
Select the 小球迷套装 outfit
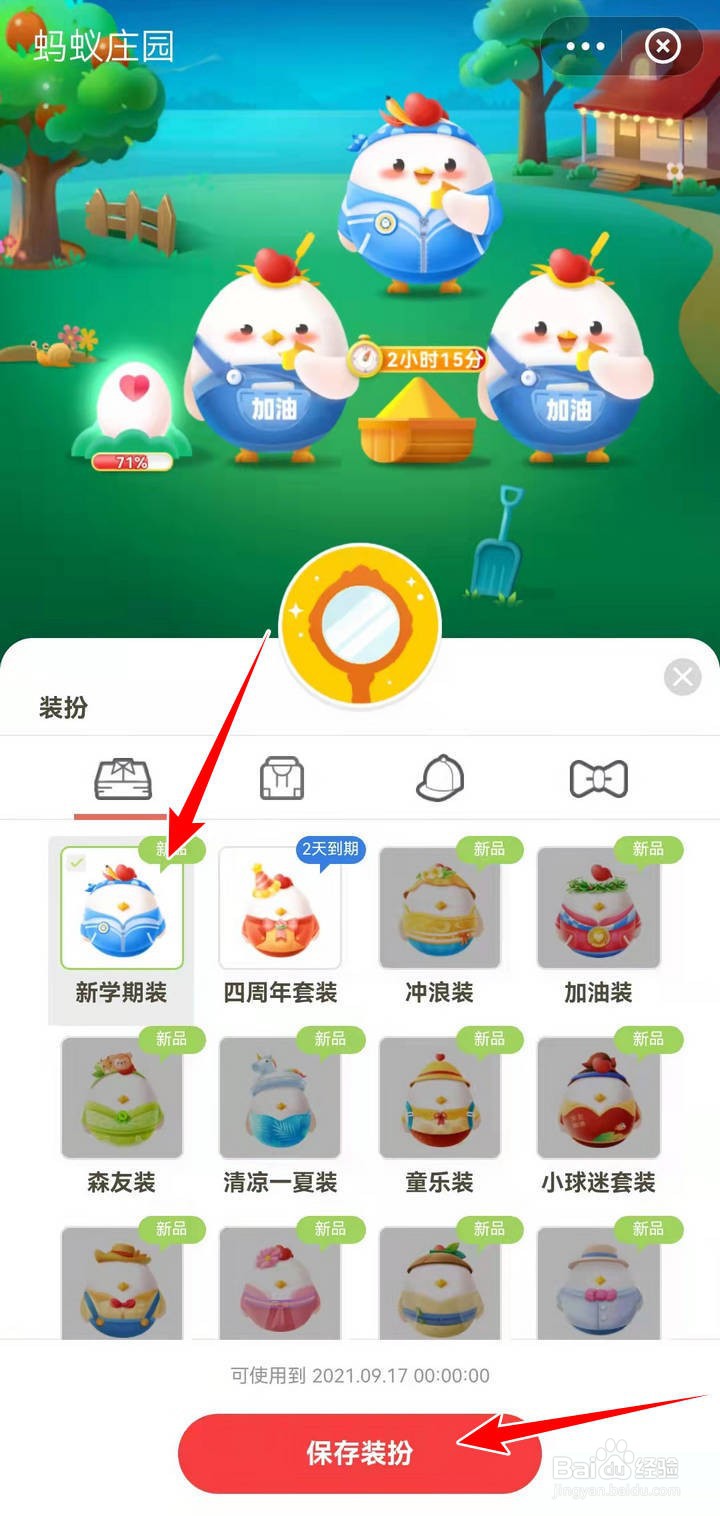point(598,1095)
